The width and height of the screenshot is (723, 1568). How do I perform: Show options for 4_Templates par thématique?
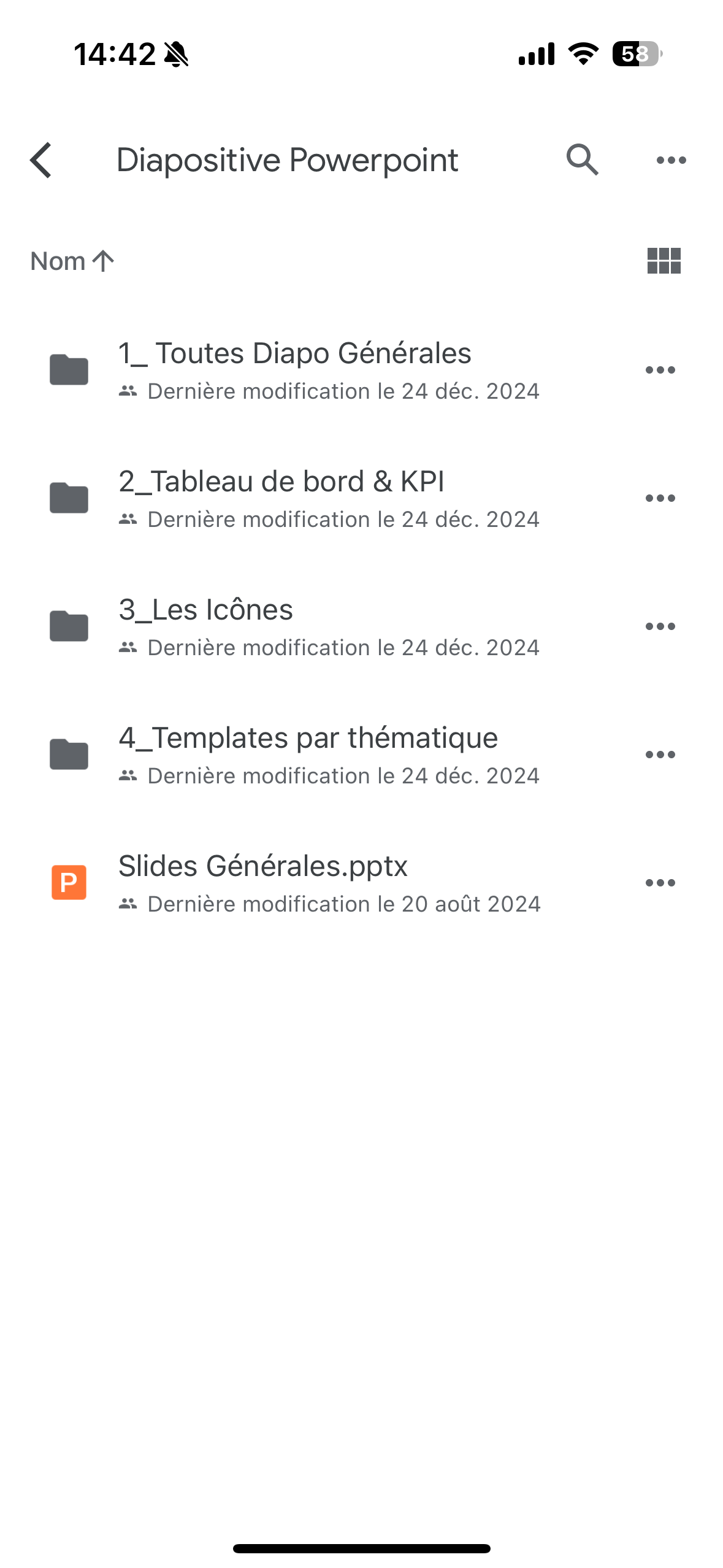pyautogui.click(x=660, y=755)
